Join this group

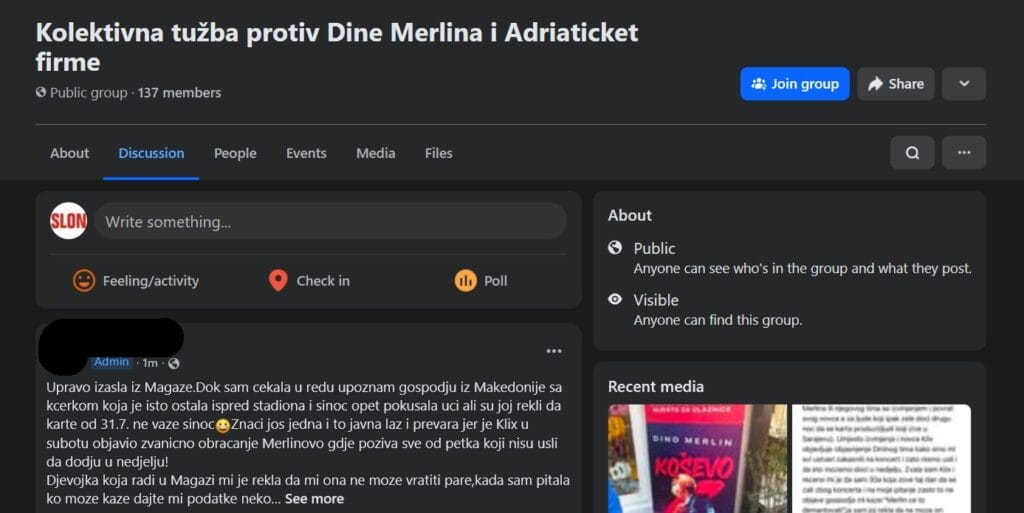(x=794, y=84)
